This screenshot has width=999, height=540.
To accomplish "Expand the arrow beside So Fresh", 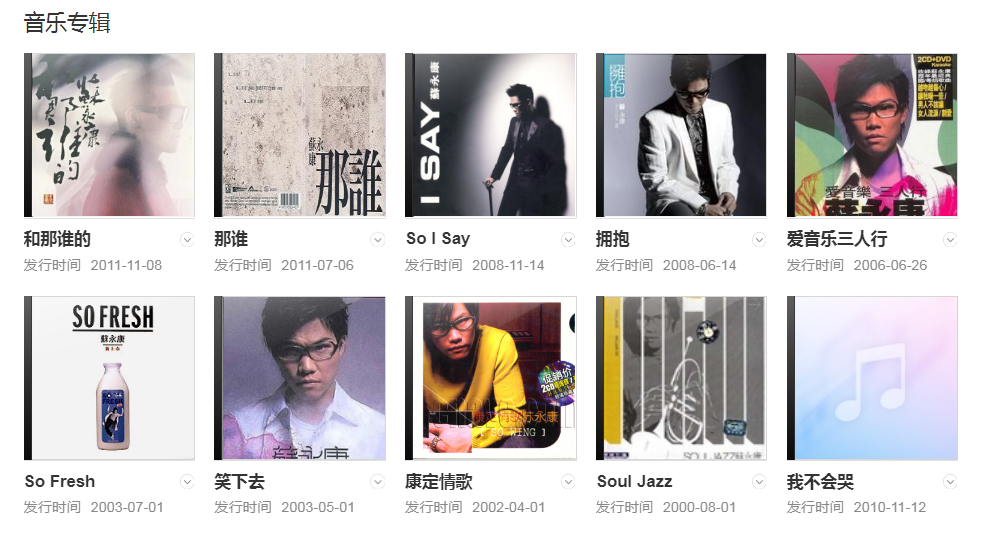I will pyautogui.click(x=187, y=482).
